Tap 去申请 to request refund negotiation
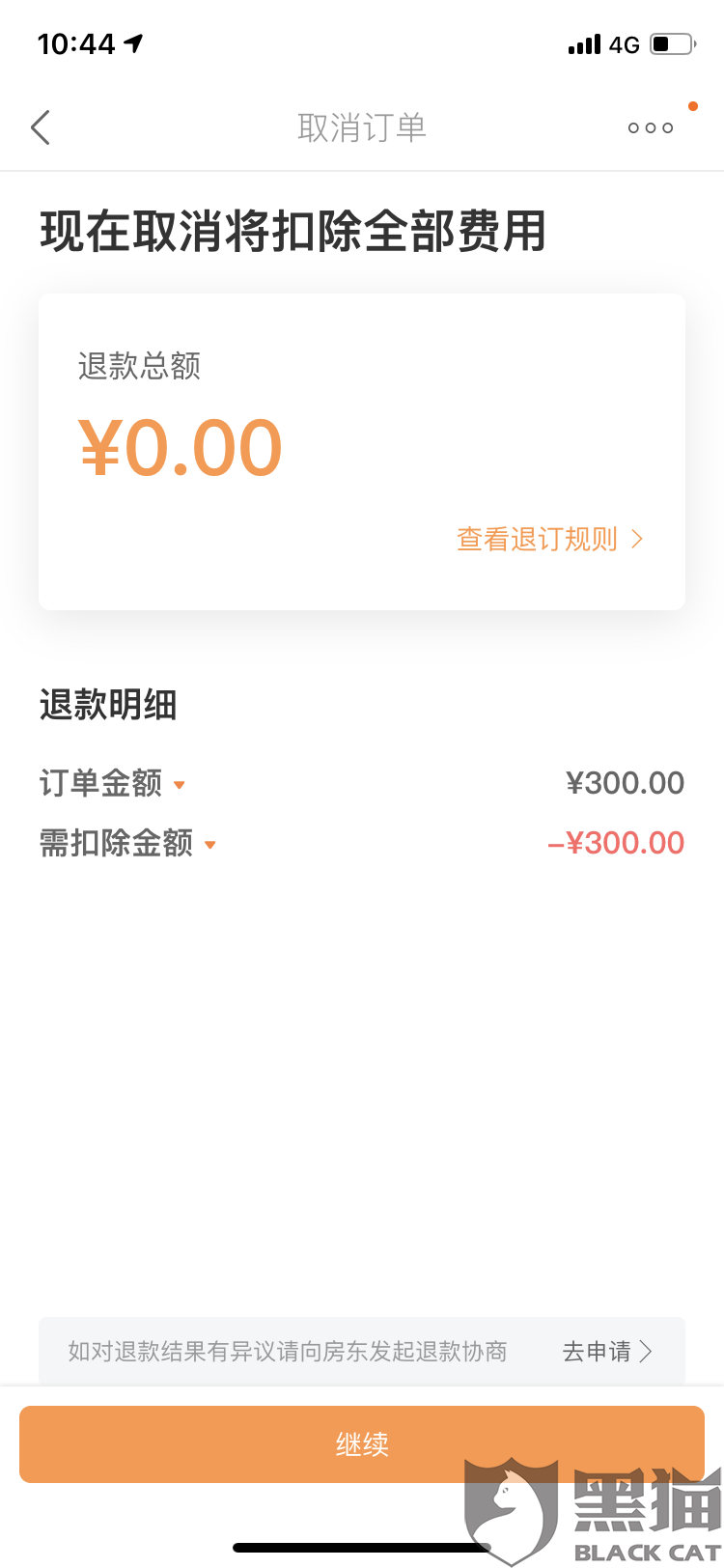 [x=607, y=1351]
